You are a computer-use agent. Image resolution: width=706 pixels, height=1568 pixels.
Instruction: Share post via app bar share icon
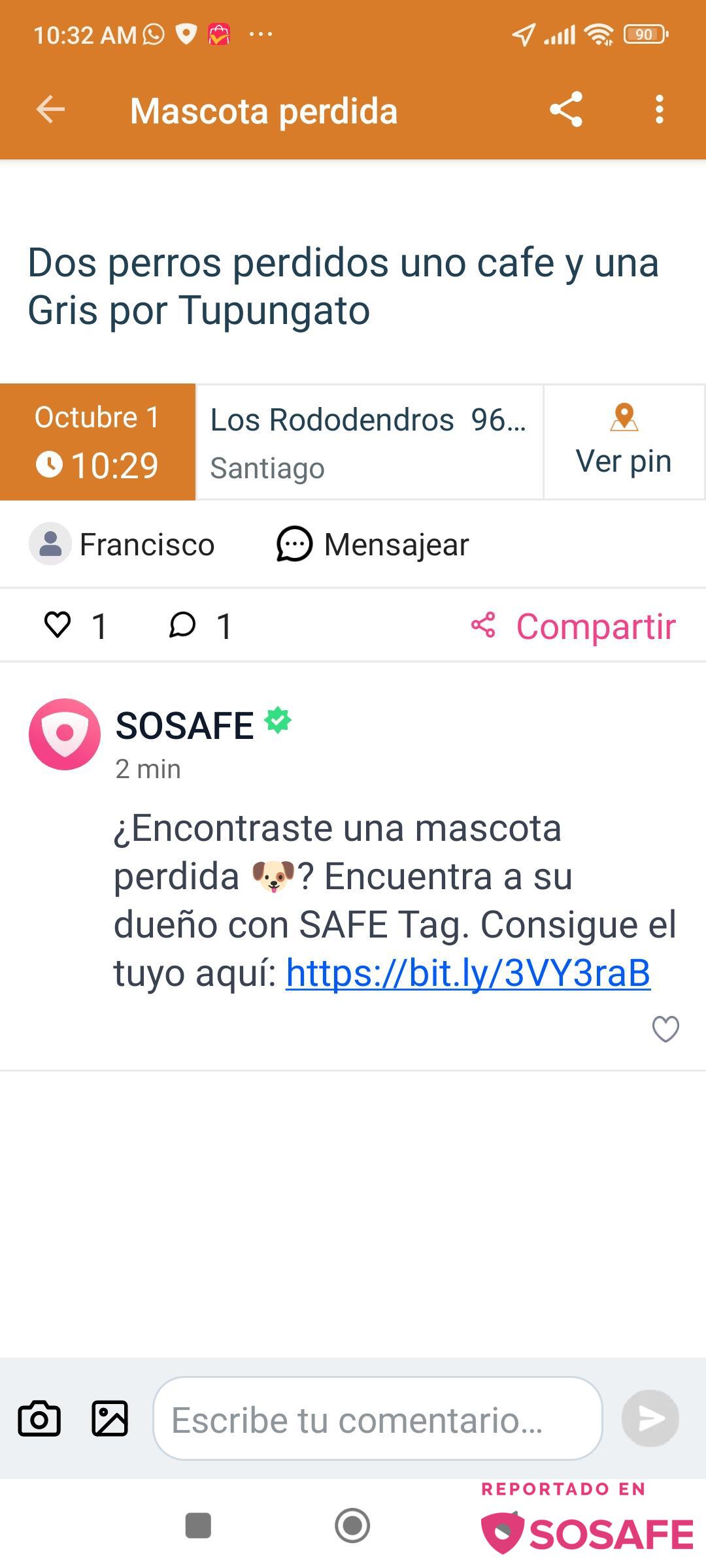[566, 109]
